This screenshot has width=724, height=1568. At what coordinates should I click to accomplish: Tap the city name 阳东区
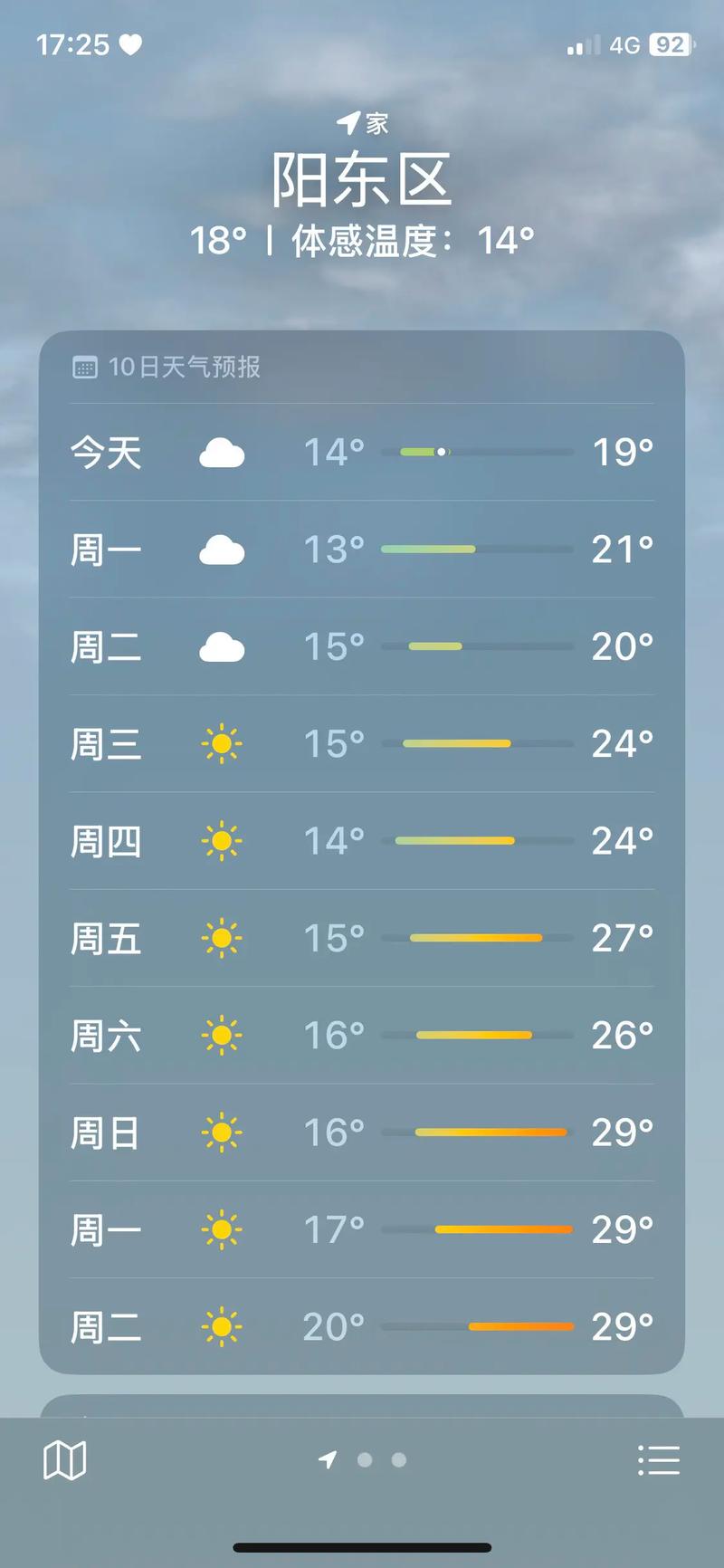362,178
